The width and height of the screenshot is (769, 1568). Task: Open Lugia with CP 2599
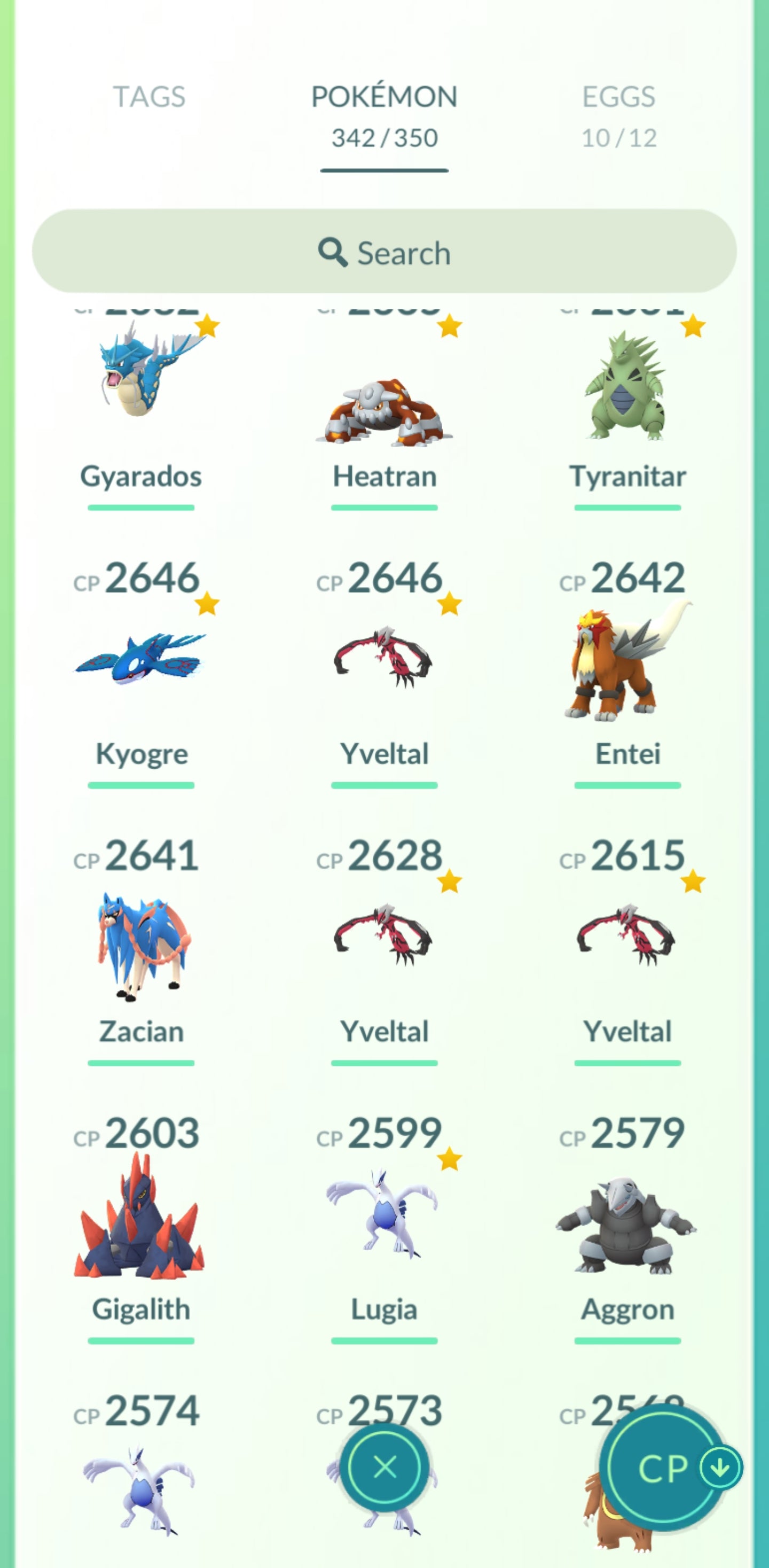point(384,1218)
